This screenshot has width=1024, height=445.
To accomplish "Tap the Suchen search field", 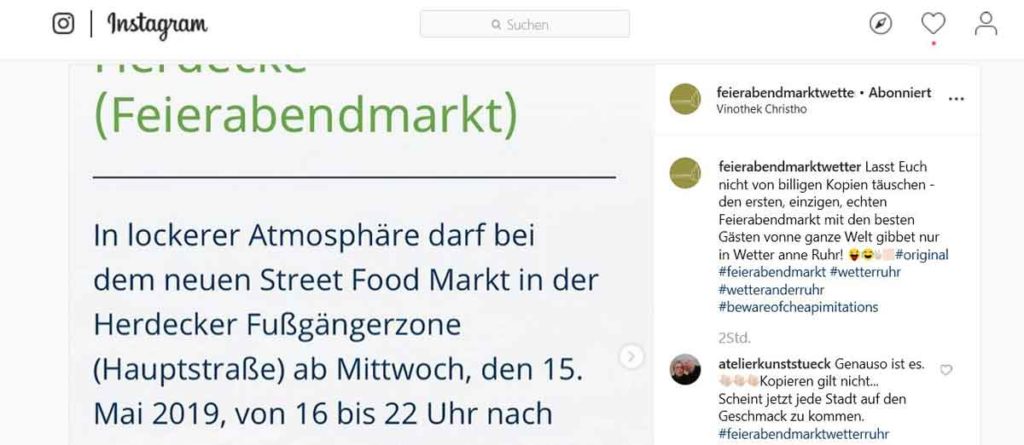I will 525,24.
